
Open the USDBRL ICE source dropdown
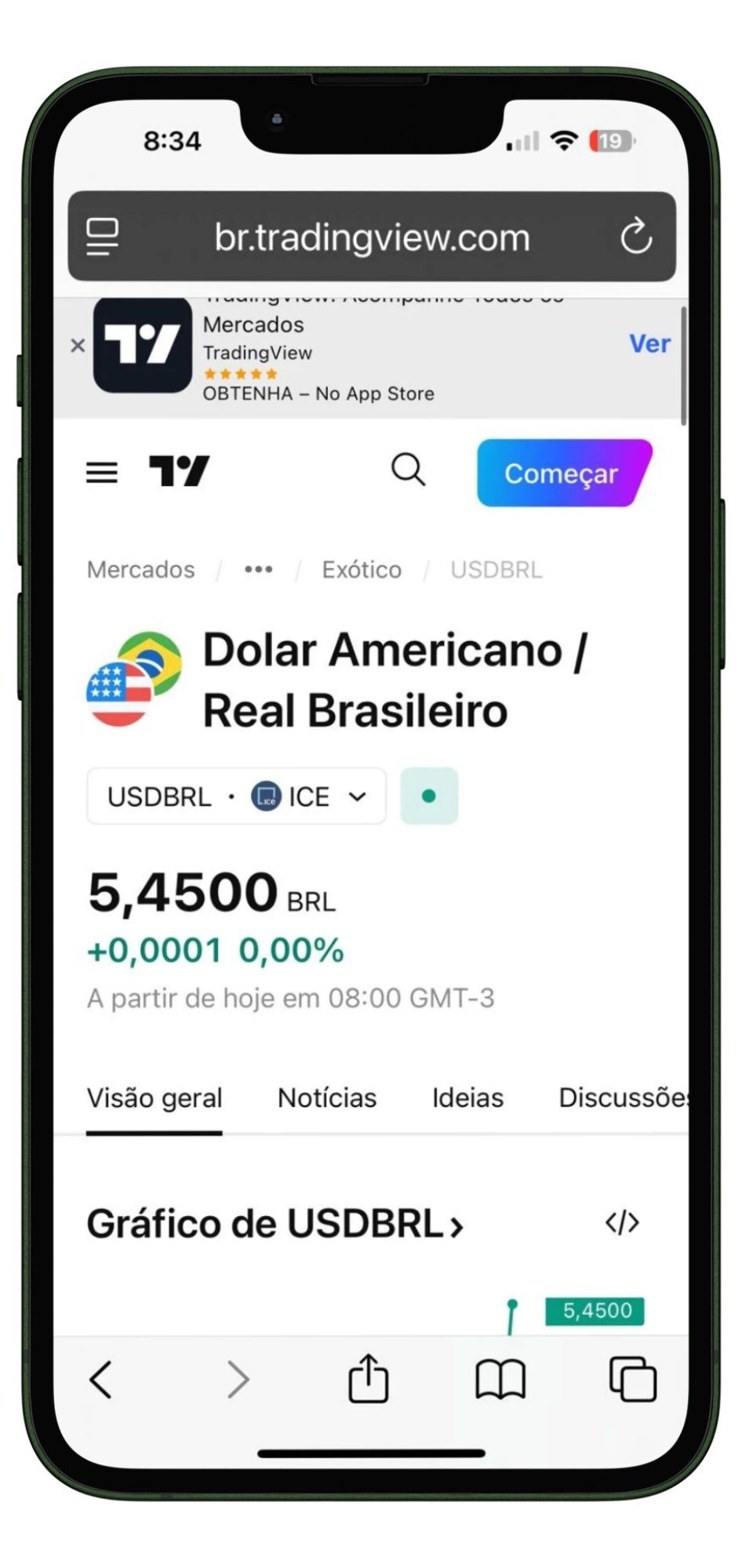click(x=236, y=797)
